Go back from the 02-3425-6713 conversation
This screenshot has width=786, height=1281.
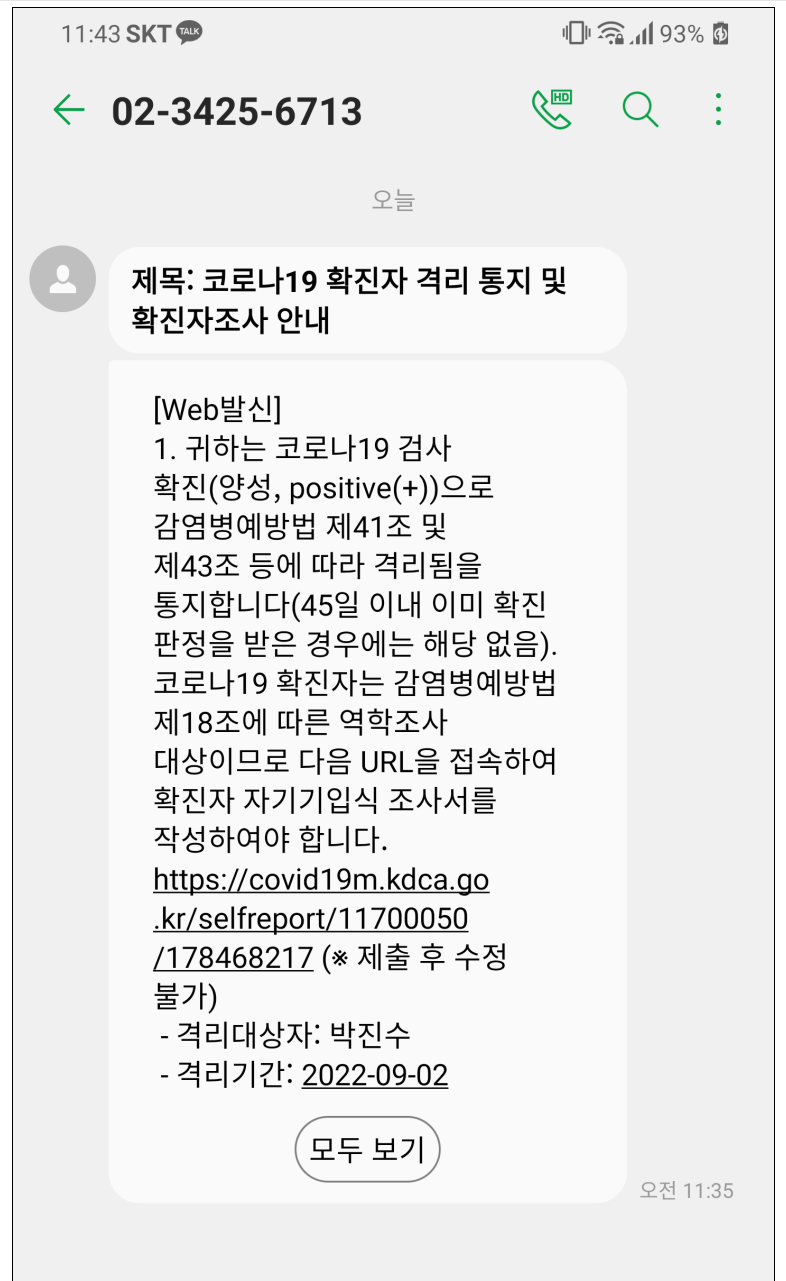click(x=68, y=110)
